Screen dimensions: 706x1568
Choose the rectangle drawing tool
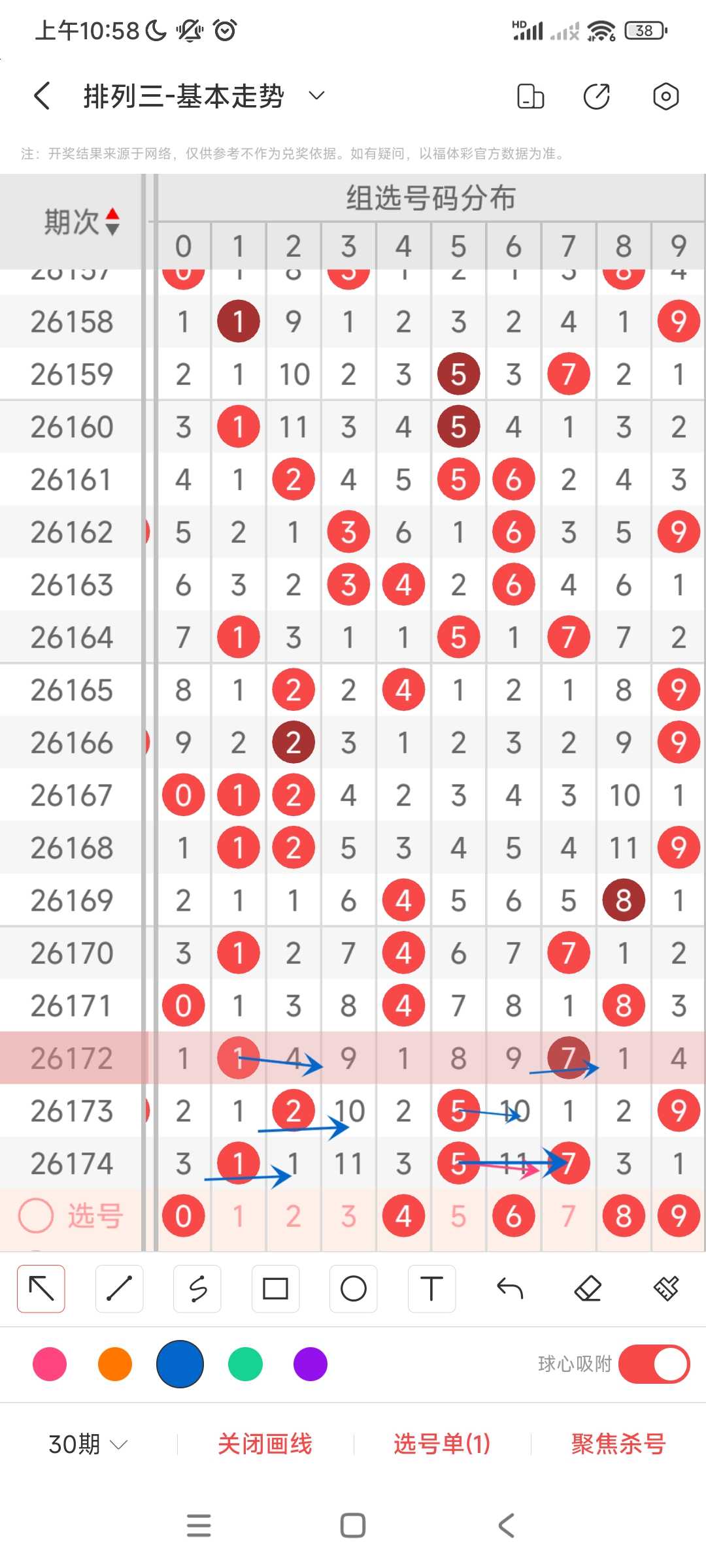(x=275, y=1289)
